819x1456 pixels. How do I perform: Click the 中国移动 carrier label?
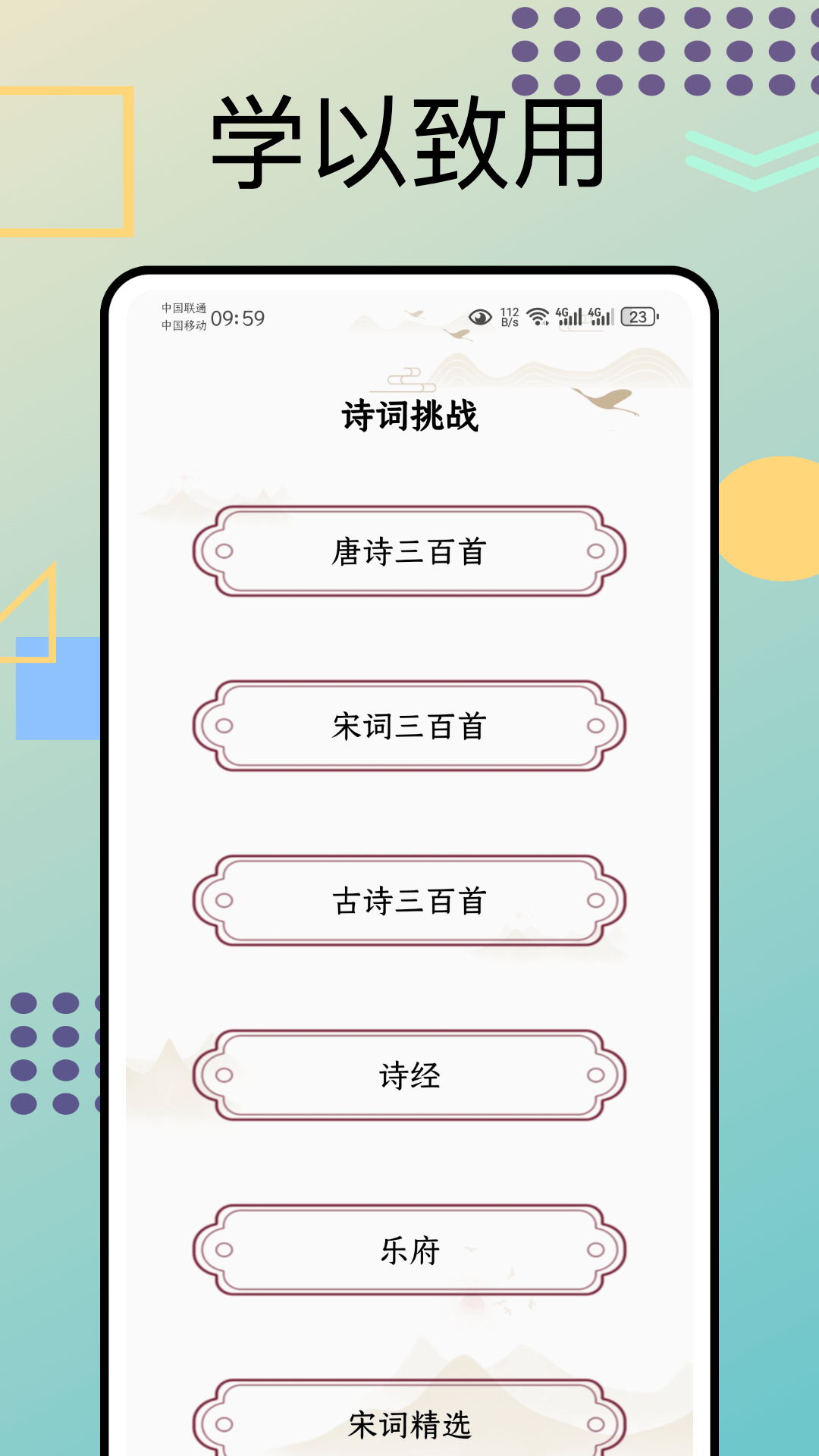[182, 325]
